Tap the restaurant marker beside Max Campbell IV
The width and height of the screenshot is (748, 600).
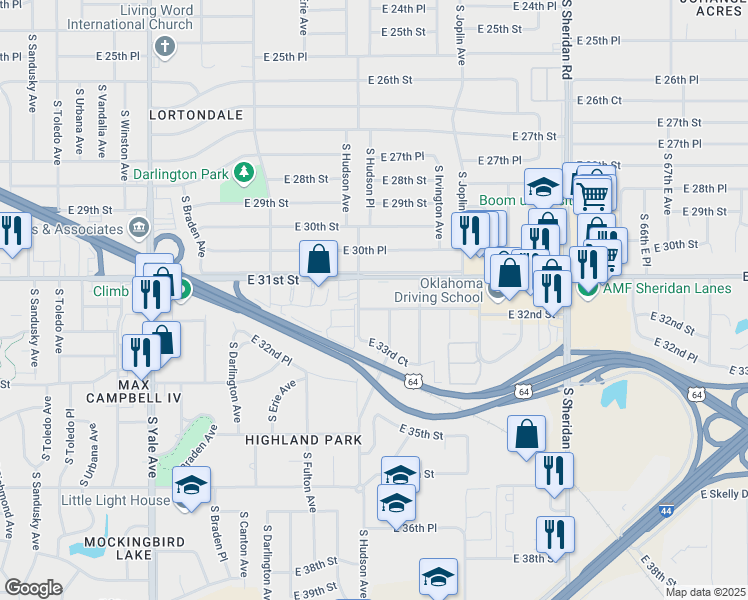(x=140, y=353)
